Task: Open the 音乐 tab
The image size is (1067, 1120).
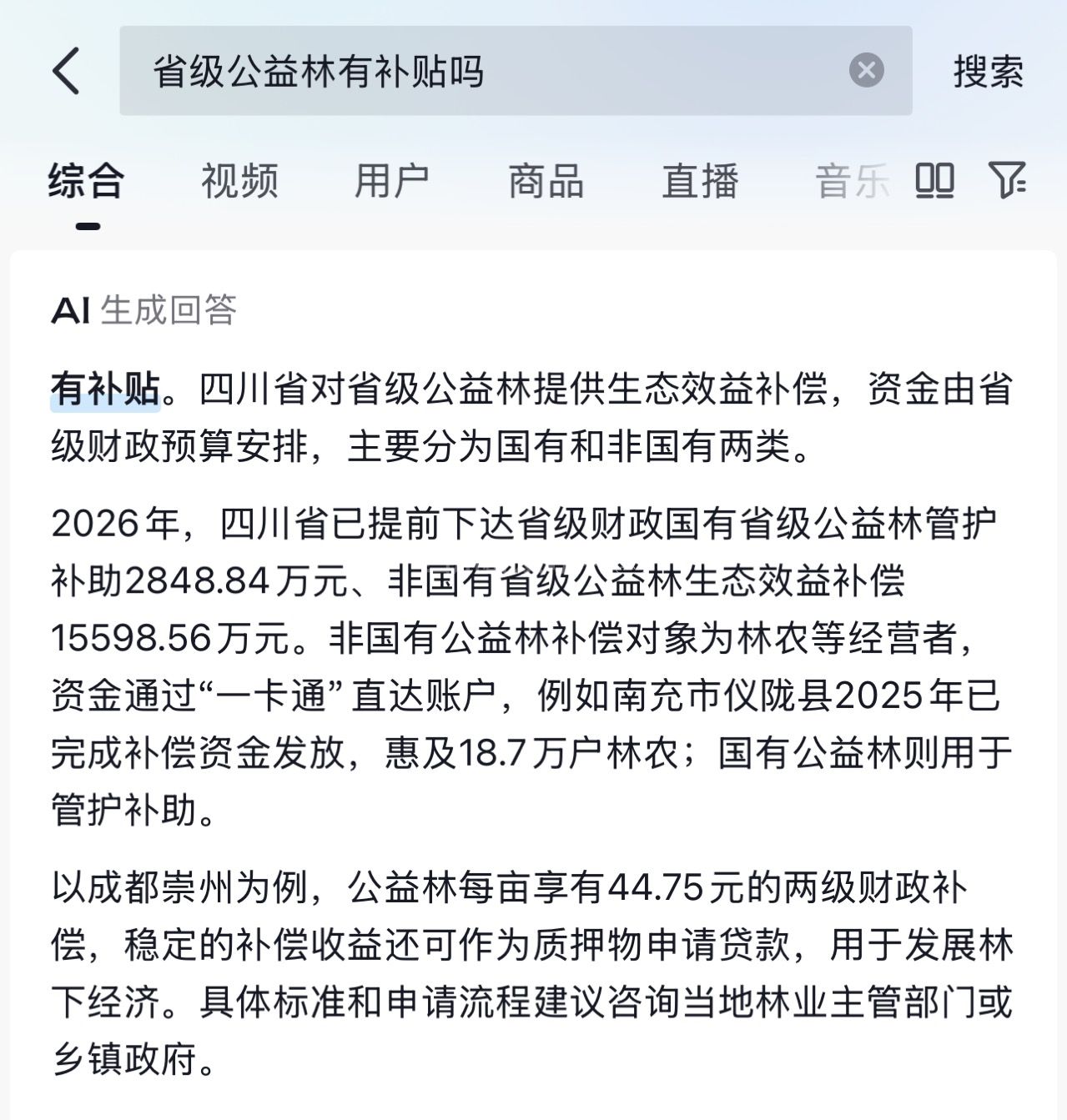Action: 853,180
